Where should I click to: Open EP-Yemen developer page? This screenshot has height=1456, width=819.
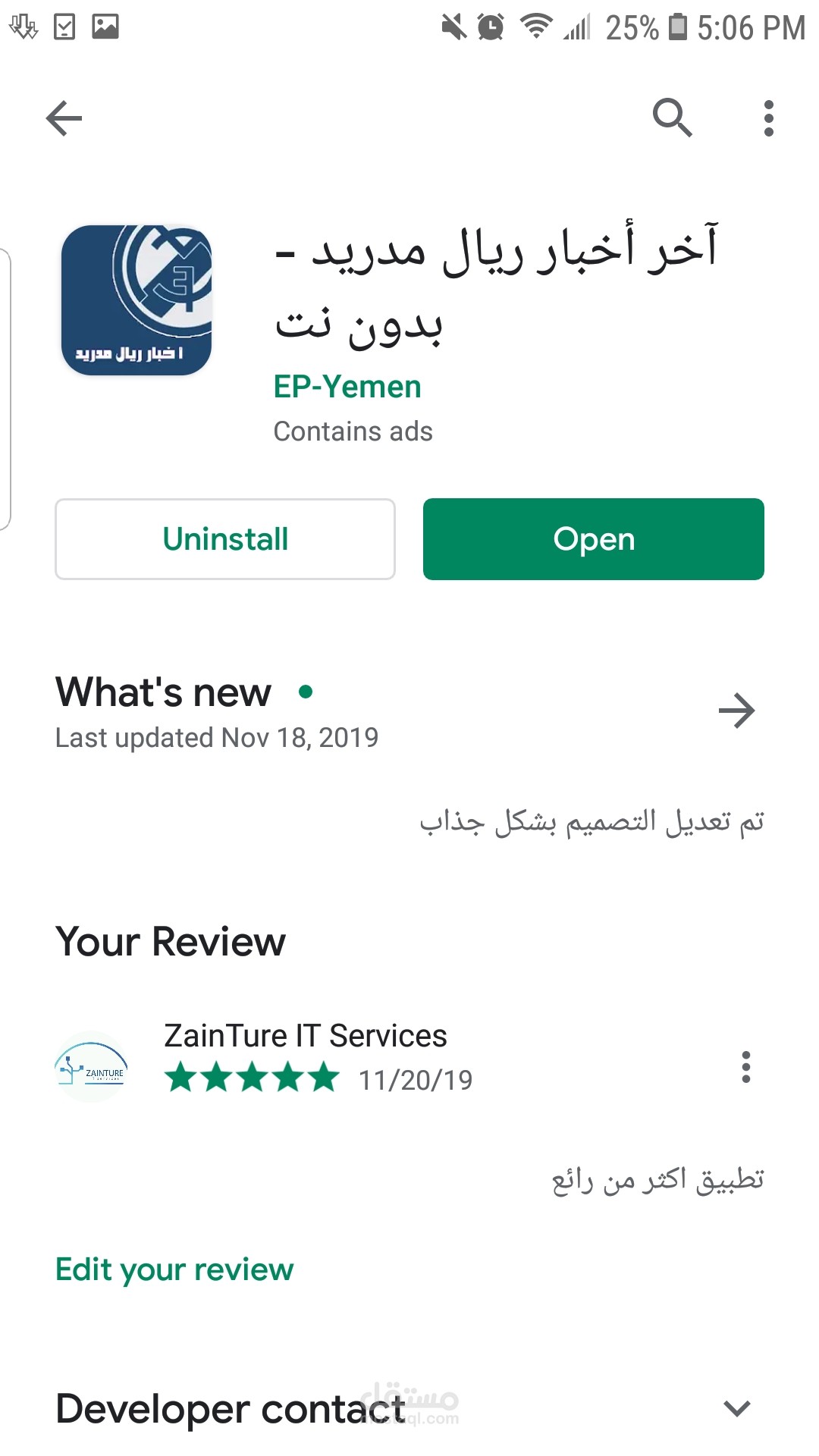(347, 386)
